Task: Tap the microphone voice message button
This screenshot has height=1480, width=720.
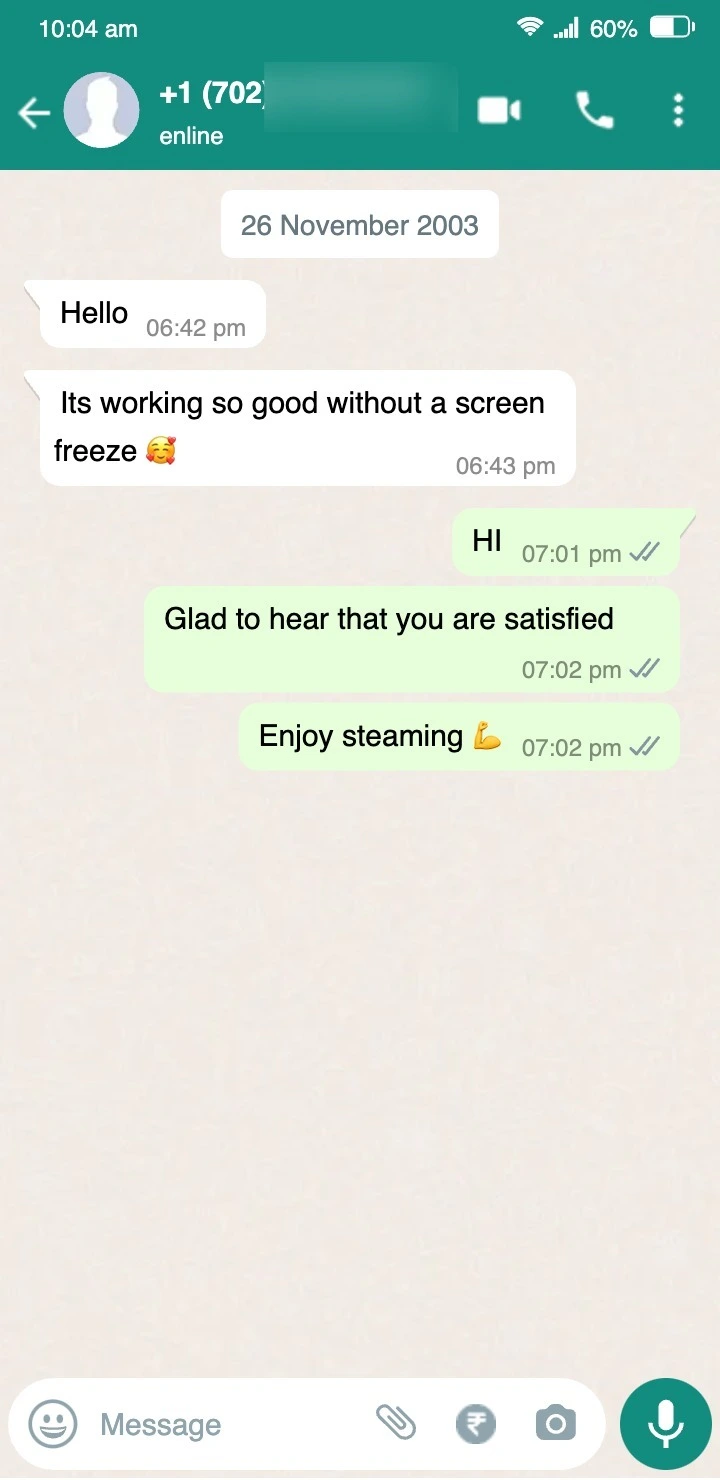Action: [x=665, y=1423]
